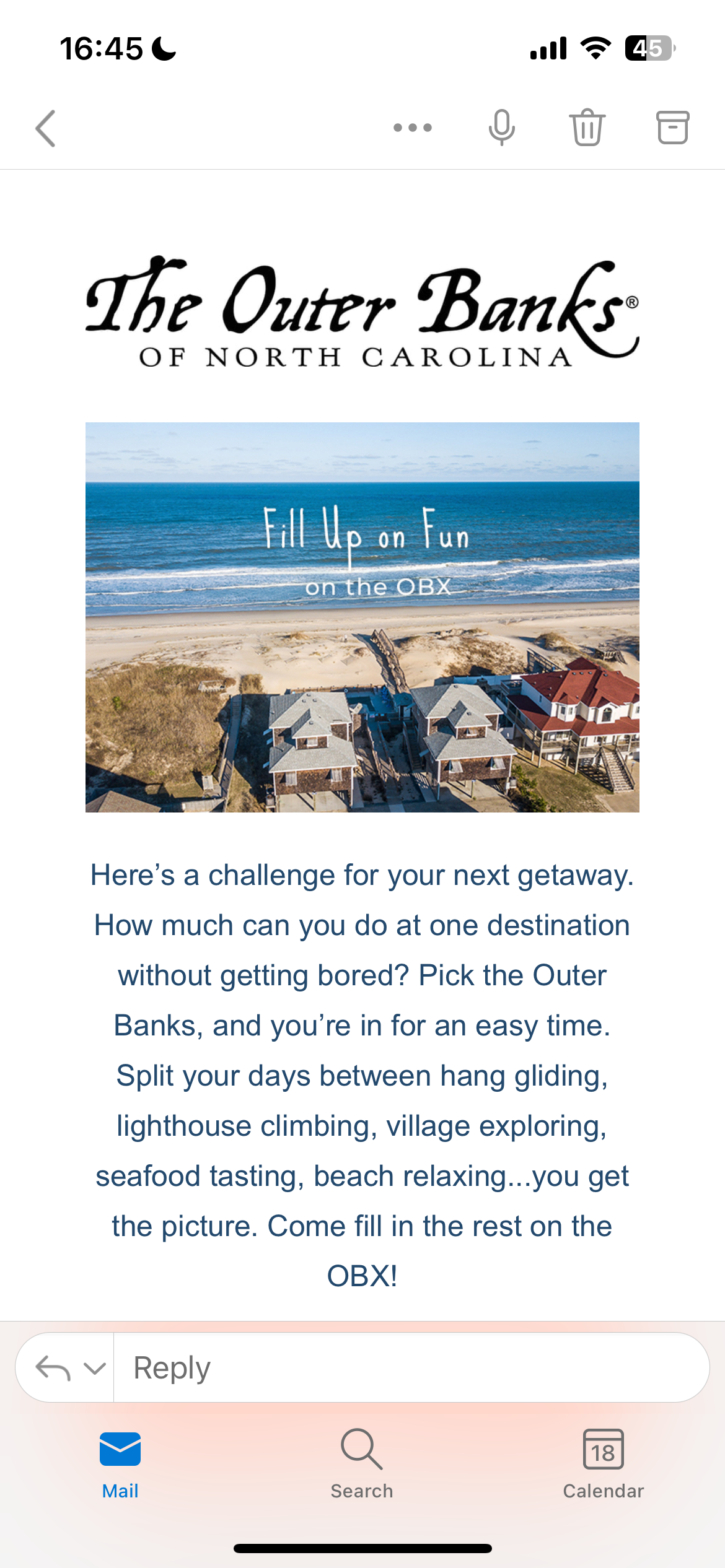Archive this email
725x1568 pixels.
click(x=672, y=128)
